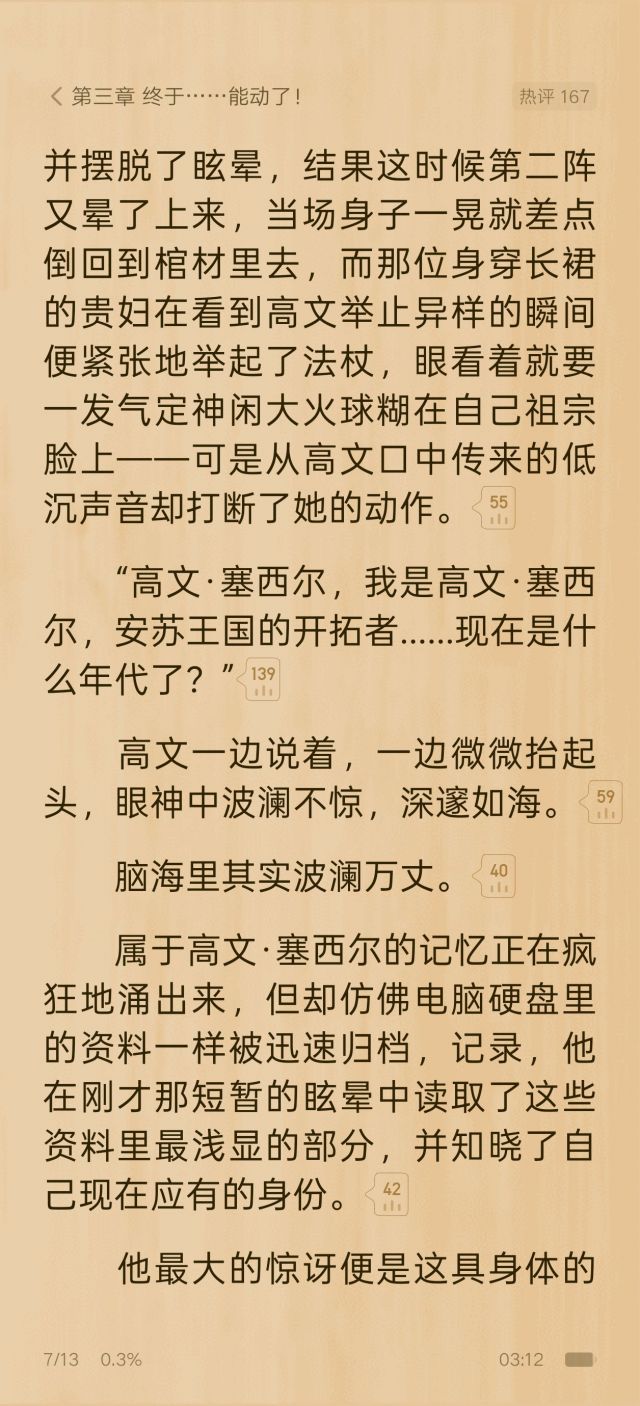View the 55 comments on the first paragraph

(x=500, y=510)
